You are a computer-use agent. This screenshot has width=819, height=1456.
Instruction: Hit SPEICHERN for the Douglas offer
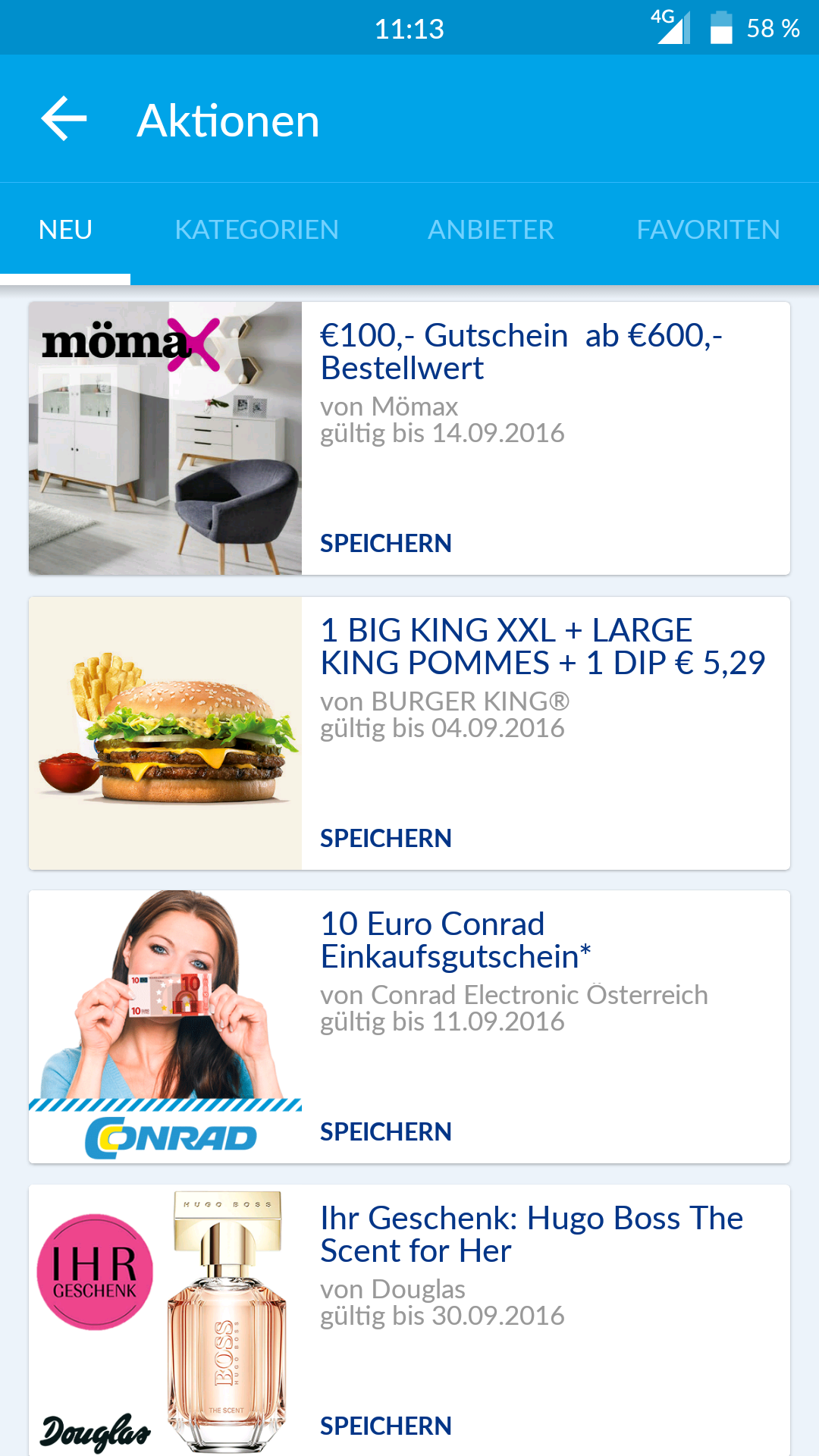pos(385,1426)
